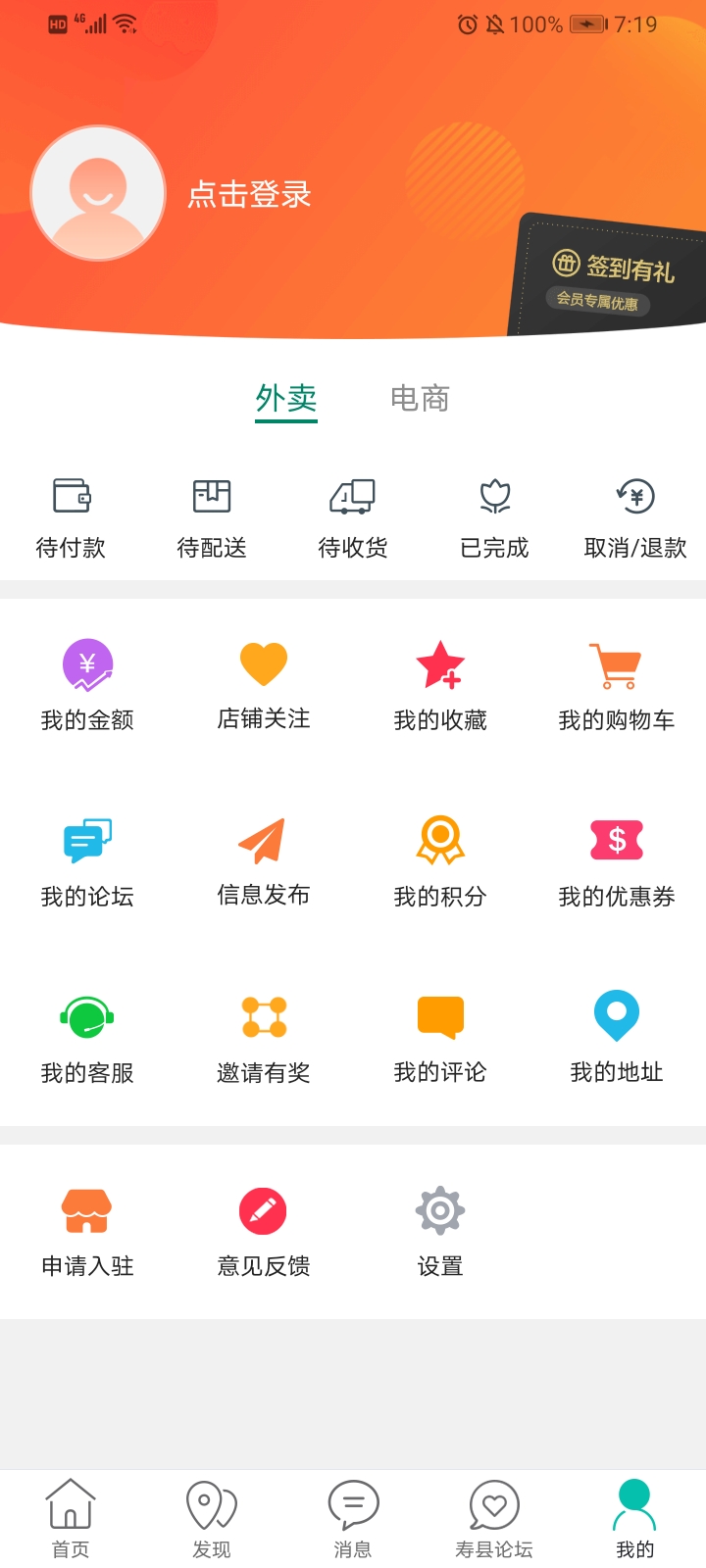Contact 我的客服 customer service

[87, 1036]
